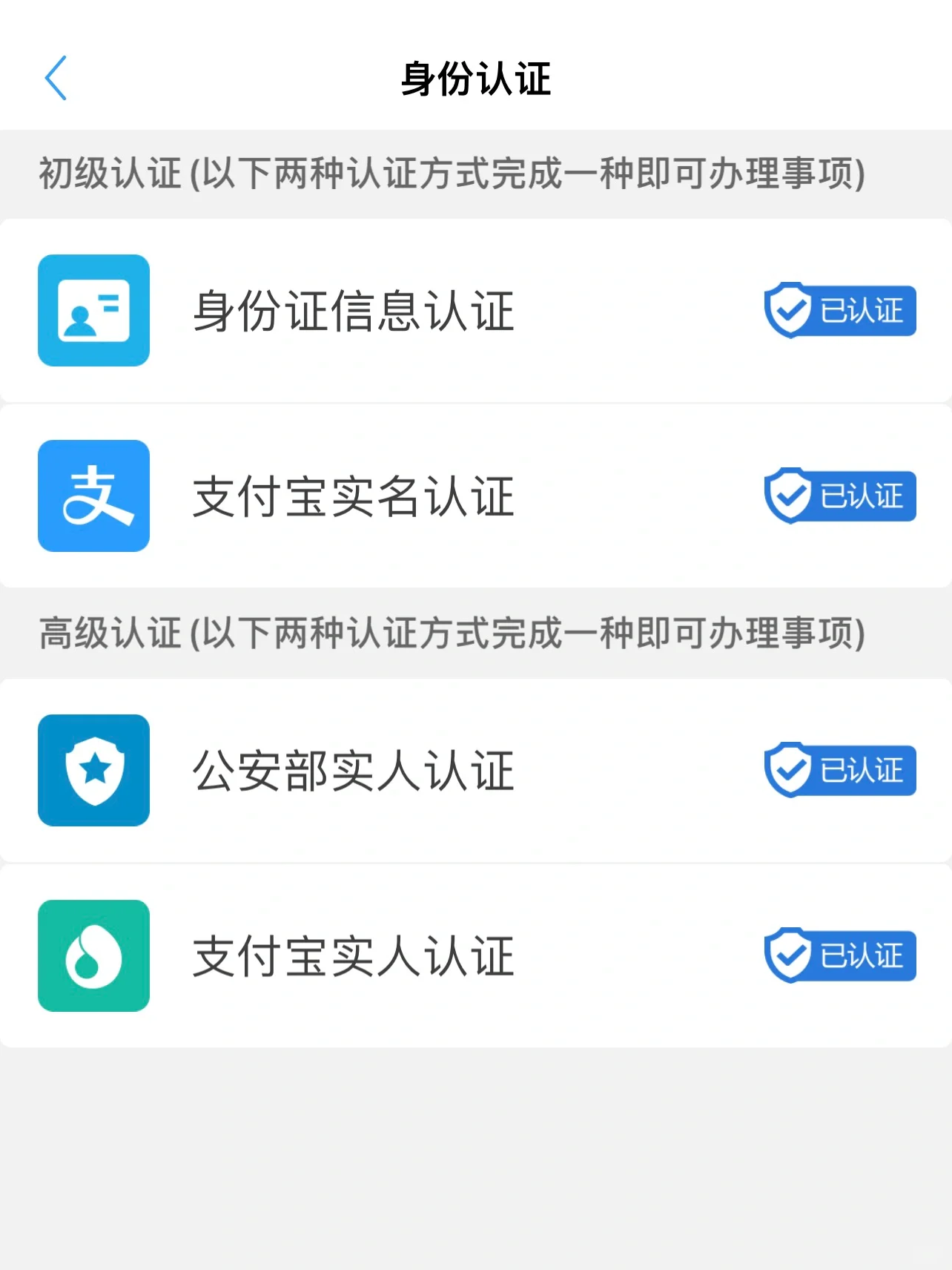
Task: Open 身份证信息认证 row
Action: tap(353, 311)
